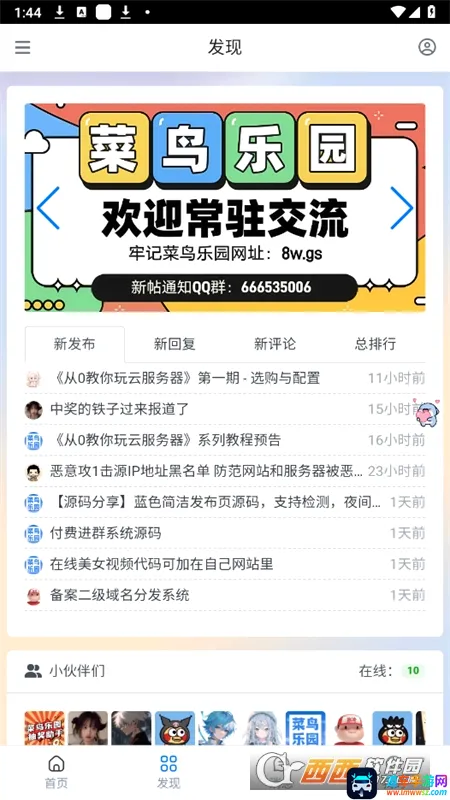Open the 菜鸟乐园 welcome banner
450x800 pixels.
[225, 207]
